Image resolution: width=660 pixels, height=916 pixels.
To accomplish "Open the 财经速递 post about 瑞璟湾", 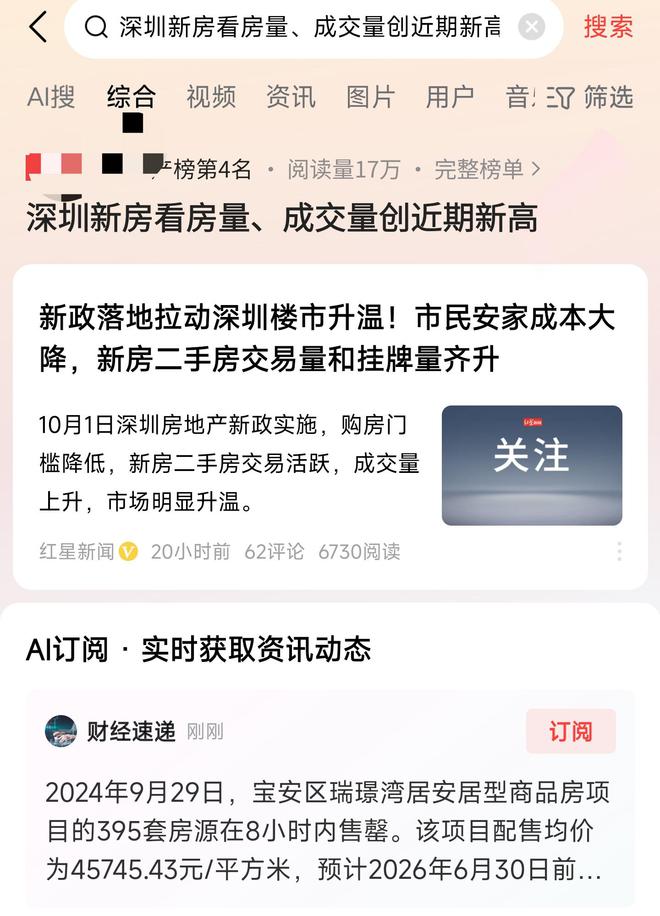I will [x=326, y=832].
